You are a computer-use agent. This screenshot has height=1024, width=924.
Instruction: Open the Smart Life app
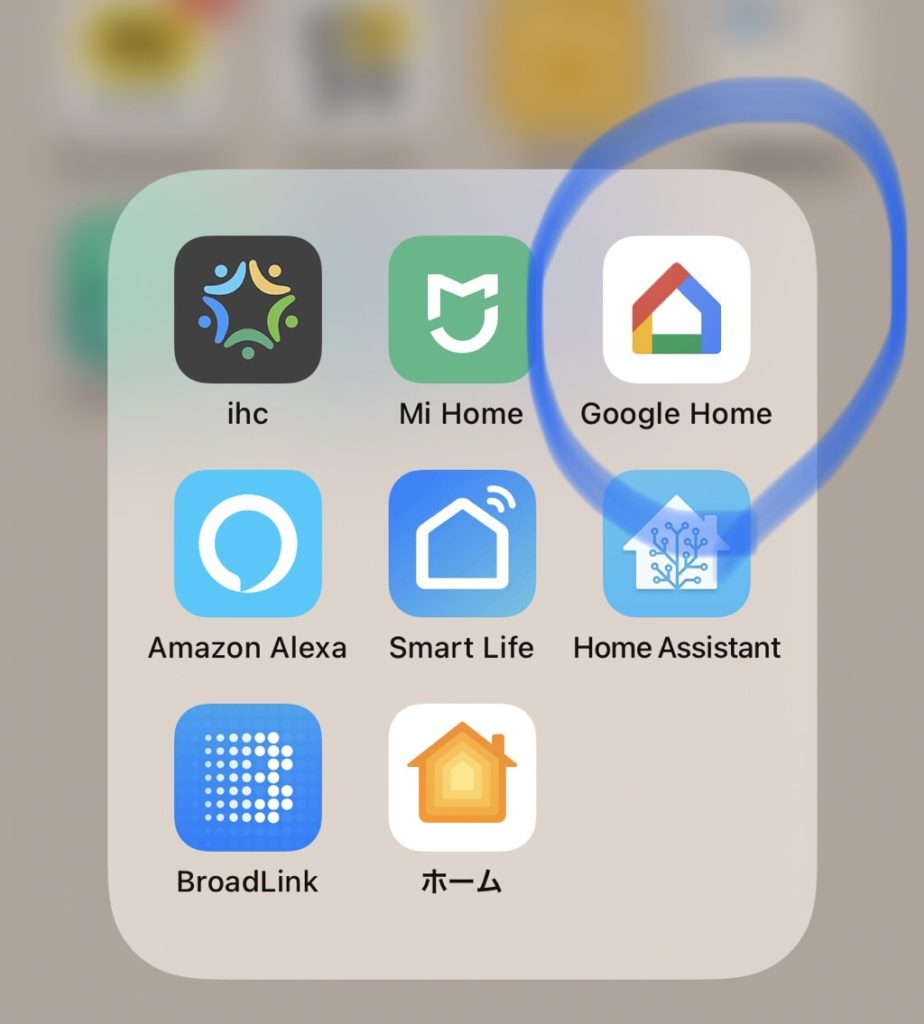pyautogui.click(x=462, y=543)
